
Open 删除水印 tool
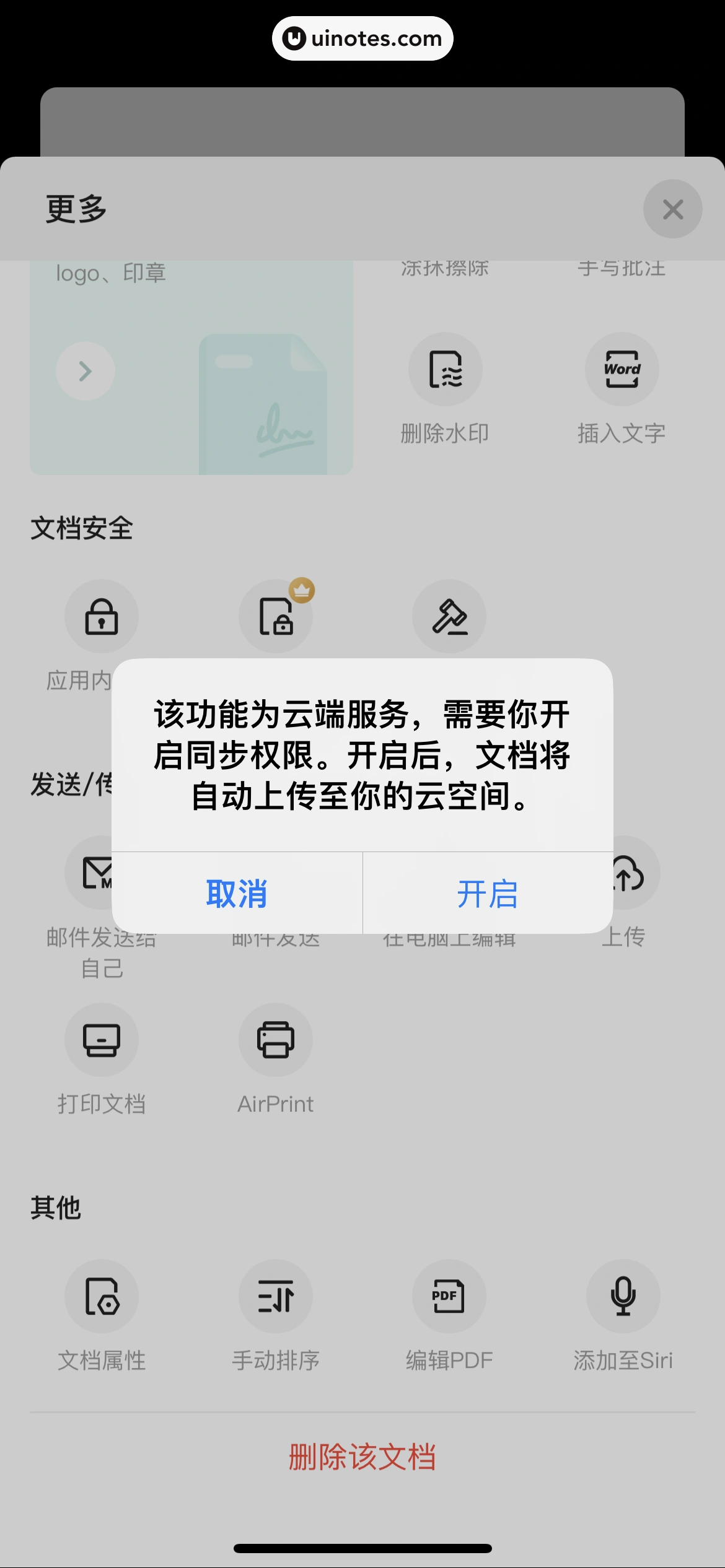(x=445, y=370)
